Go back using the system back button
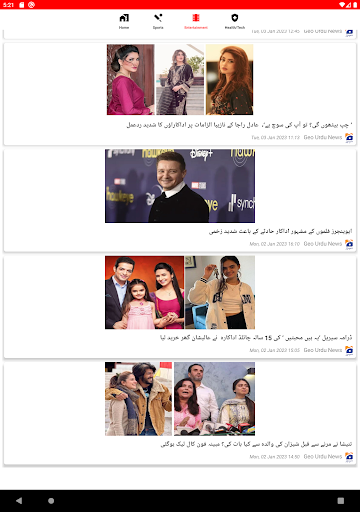Image resolution: width=360 pixels, height=512 pixels. click(19, 500)
